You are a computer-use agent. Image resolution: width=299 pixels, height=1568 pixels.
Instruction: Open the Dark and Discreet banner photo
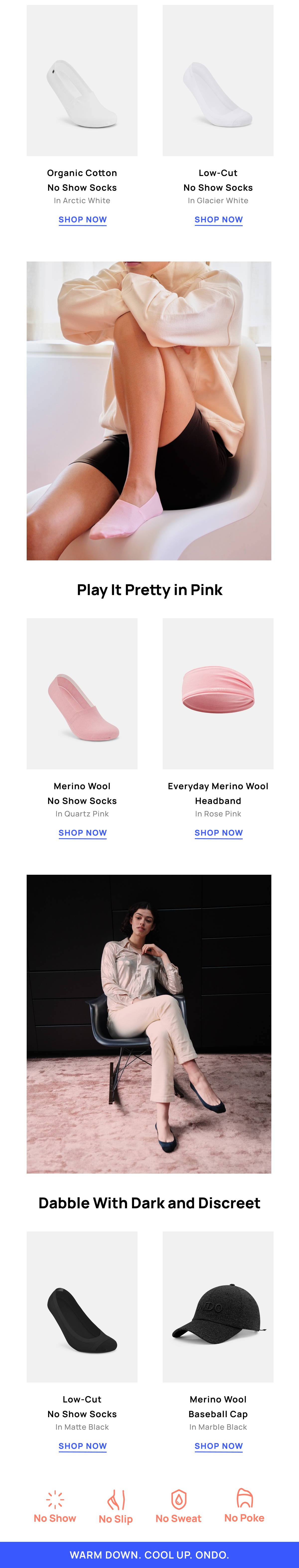click(x=149, y=1024)
